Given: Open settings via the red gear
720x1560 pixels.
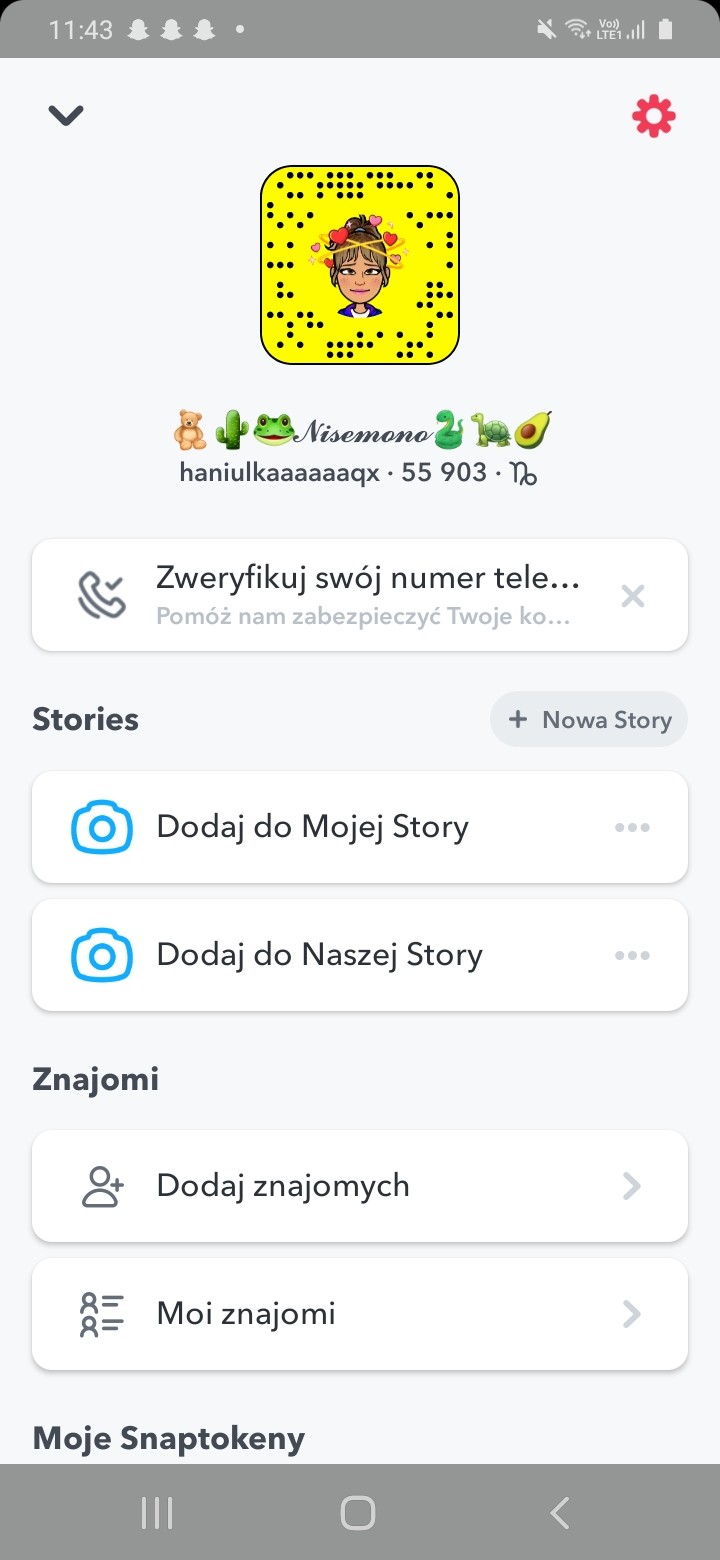Looking at the screenshot, I should click(x=653, y=118).
